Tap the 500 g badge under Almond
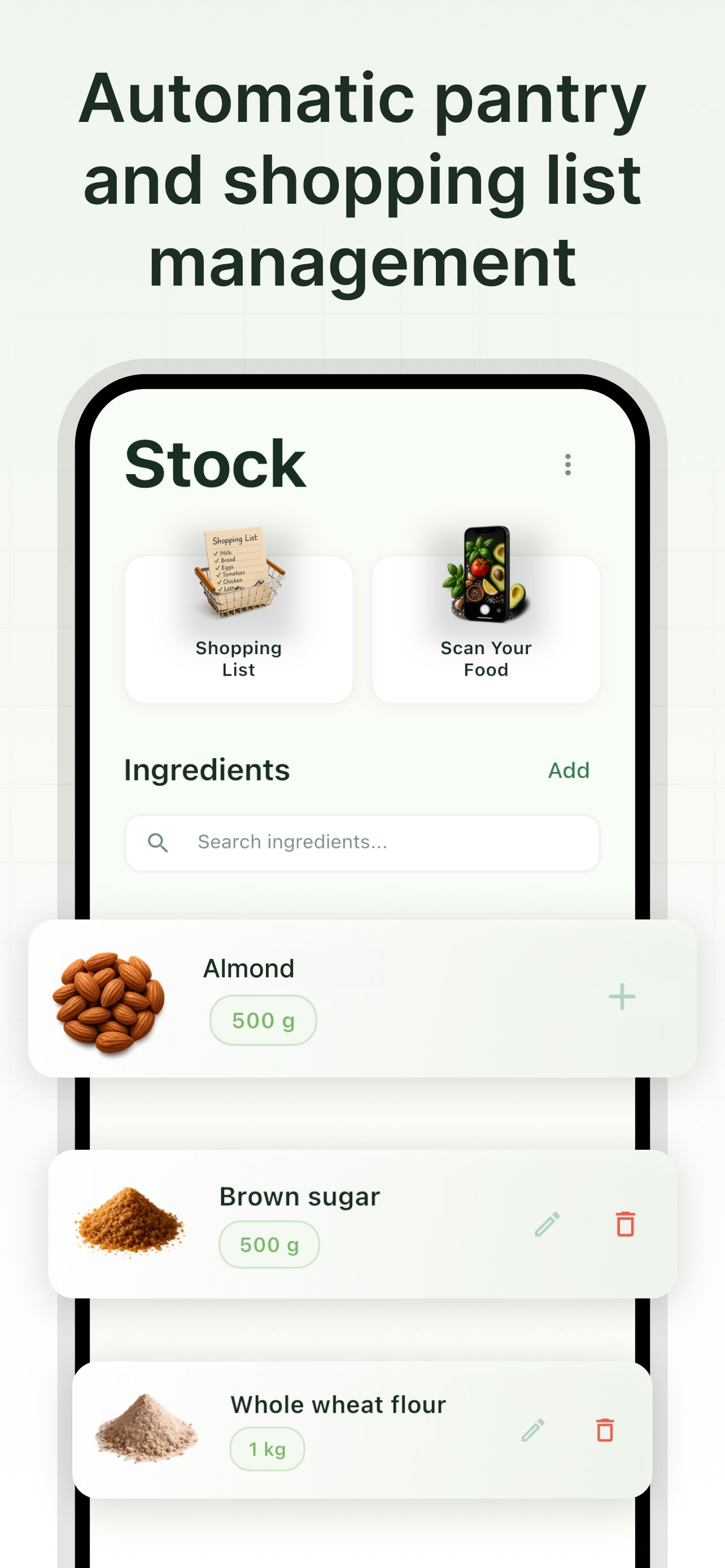Viewport: 725px width, 1568px height. click(263, 1020)
